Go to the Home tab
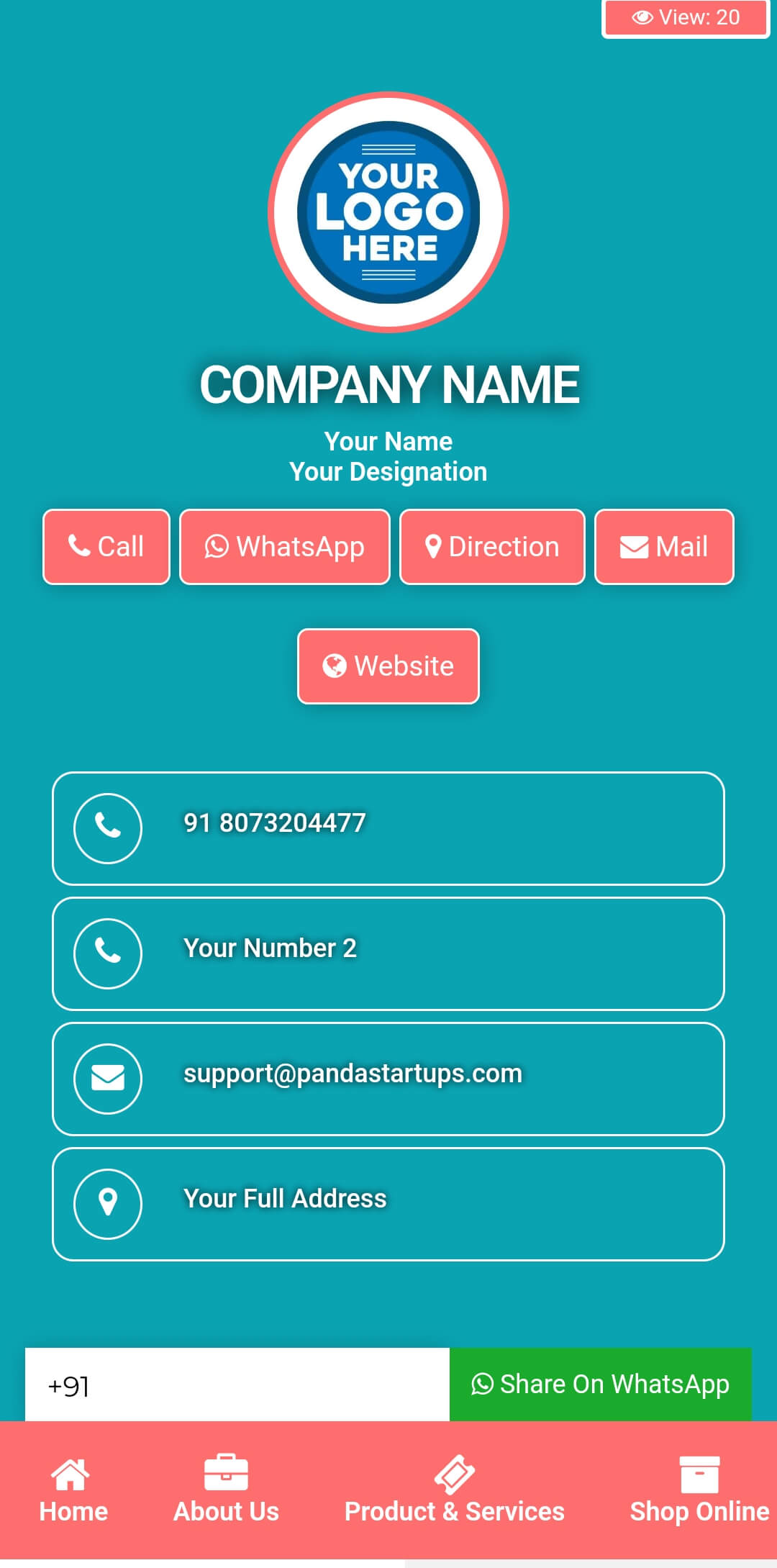 pyautogui.click(x=73, y=1491)
